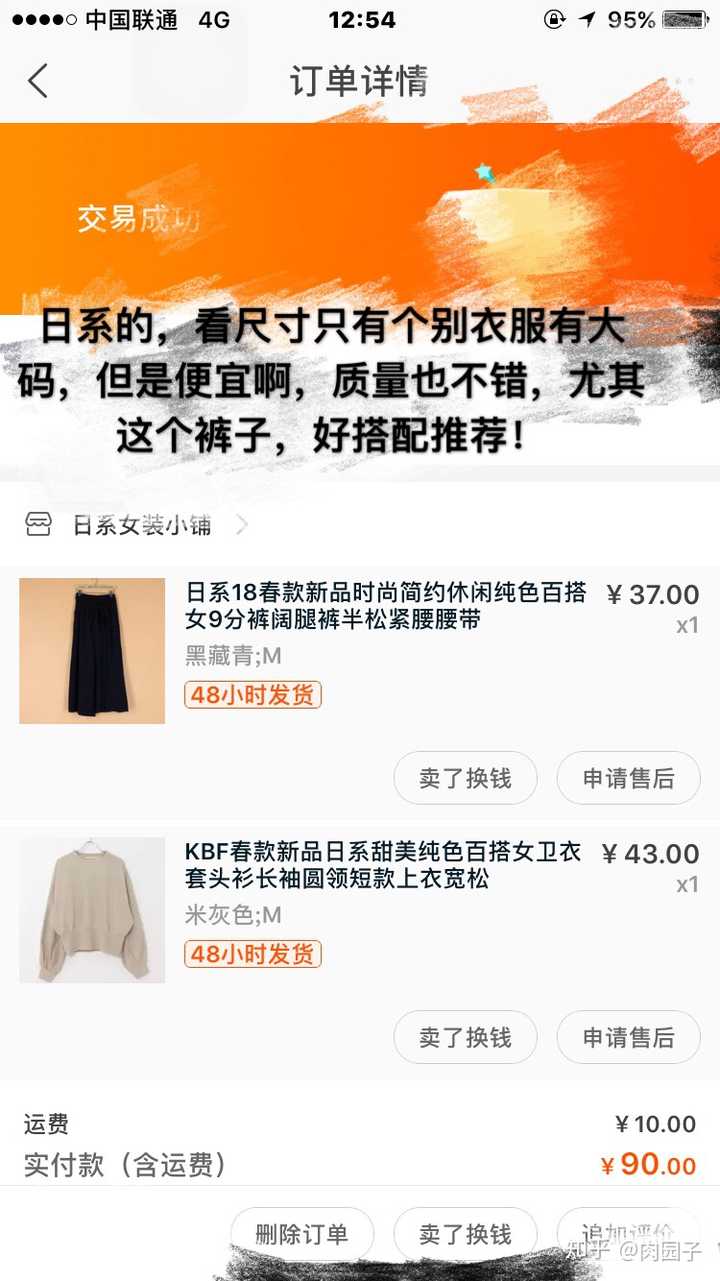This screenshot has width=720, height=1281.
Task: Tap 卖了换钱 for the 9分裤 item
Action: tap(465, 778)
